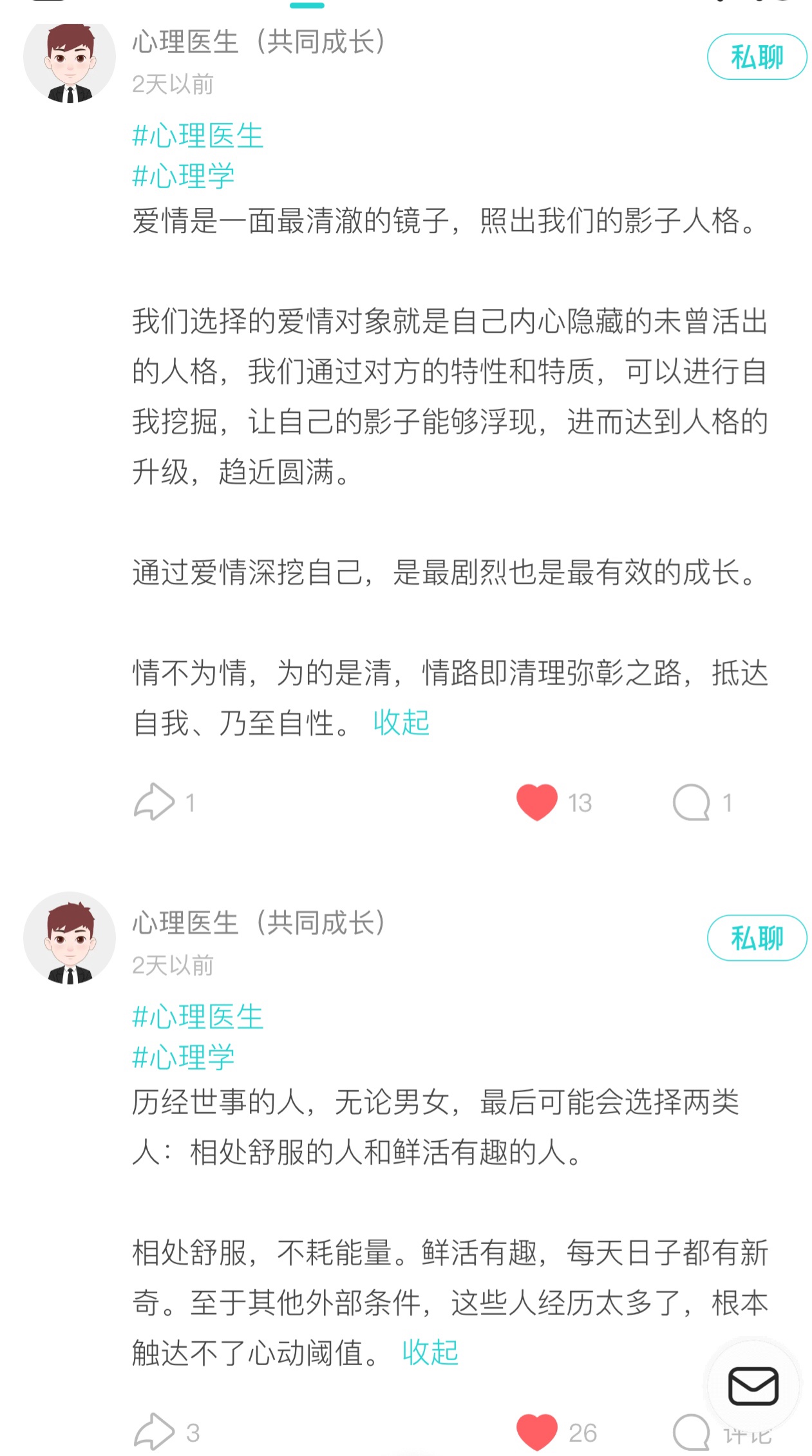Tap 私聊 on the 历经世事 post

tap(757, 938)
